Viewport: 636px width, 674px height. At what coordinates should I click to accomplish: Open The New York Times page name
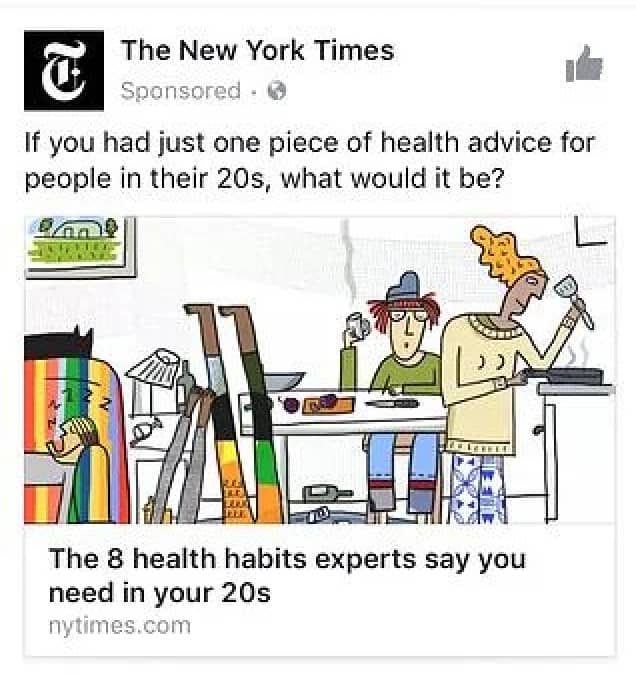click(257, 50)
